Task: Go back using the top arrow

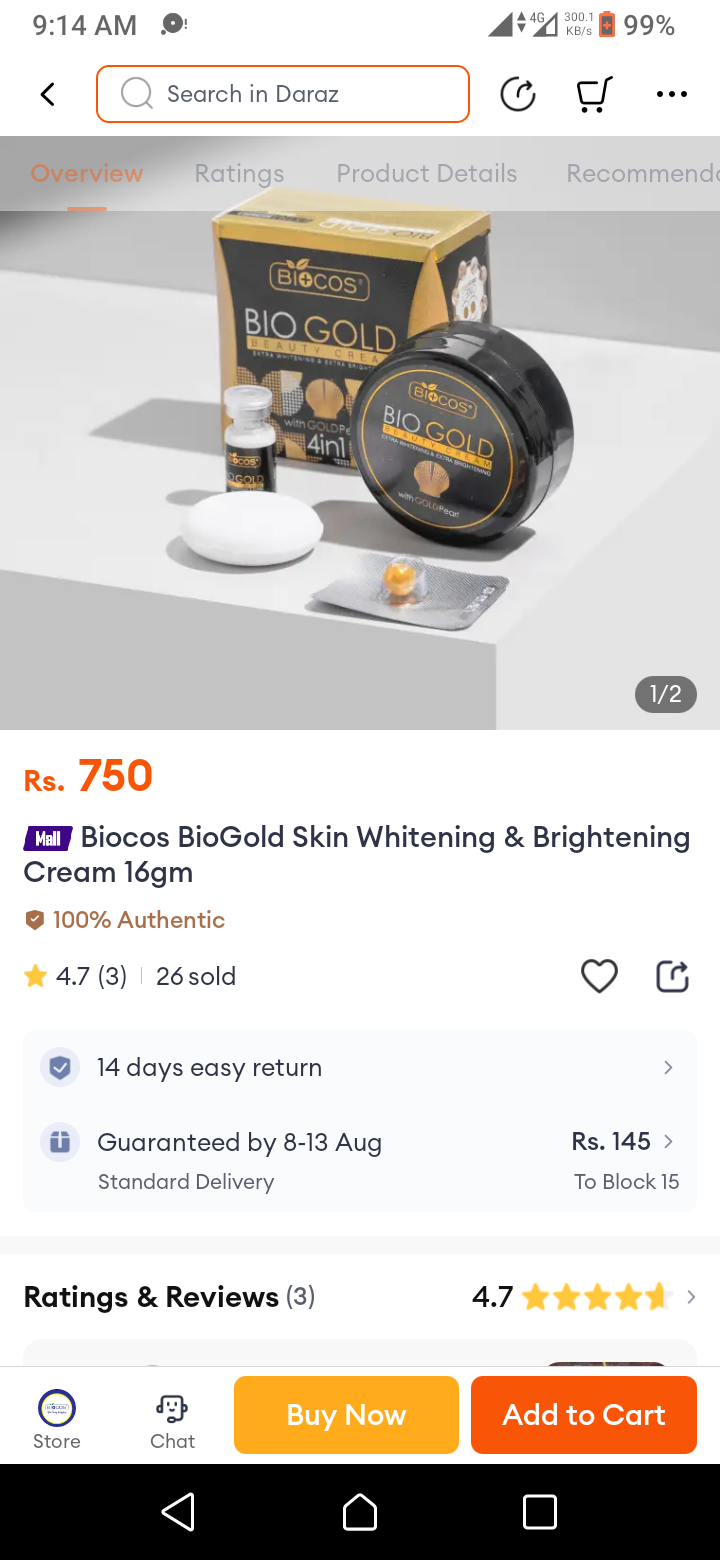Action: coord(47,94)
